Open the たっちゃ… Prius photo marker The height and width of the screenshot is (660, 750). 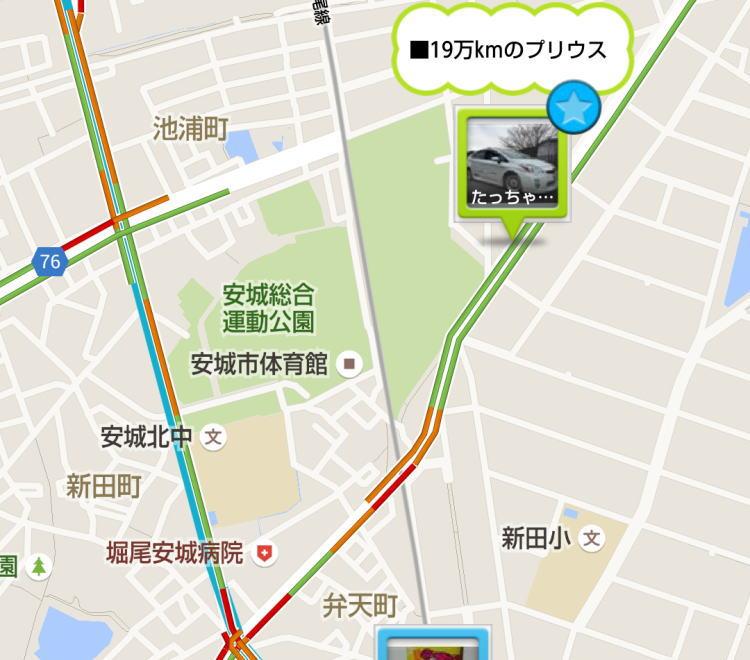(513, 164)
